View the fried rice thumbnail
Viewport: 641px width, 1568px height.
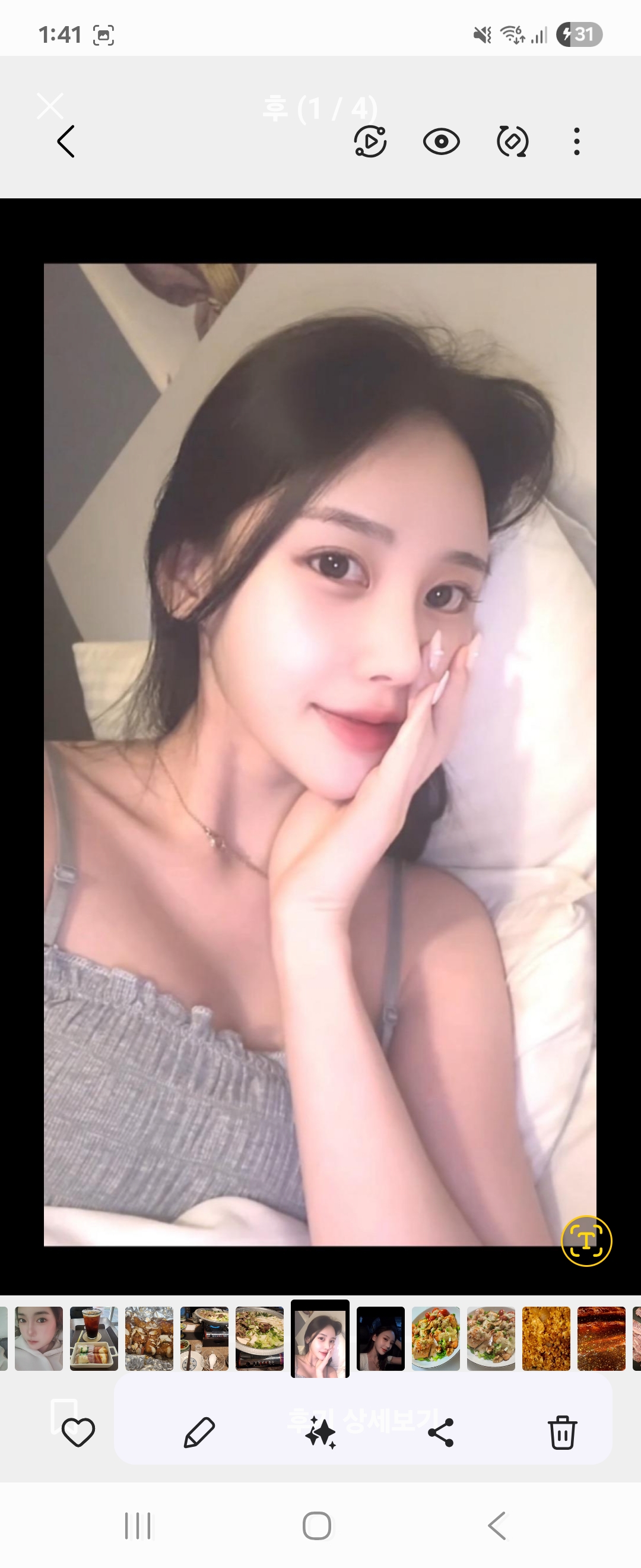546,1338
